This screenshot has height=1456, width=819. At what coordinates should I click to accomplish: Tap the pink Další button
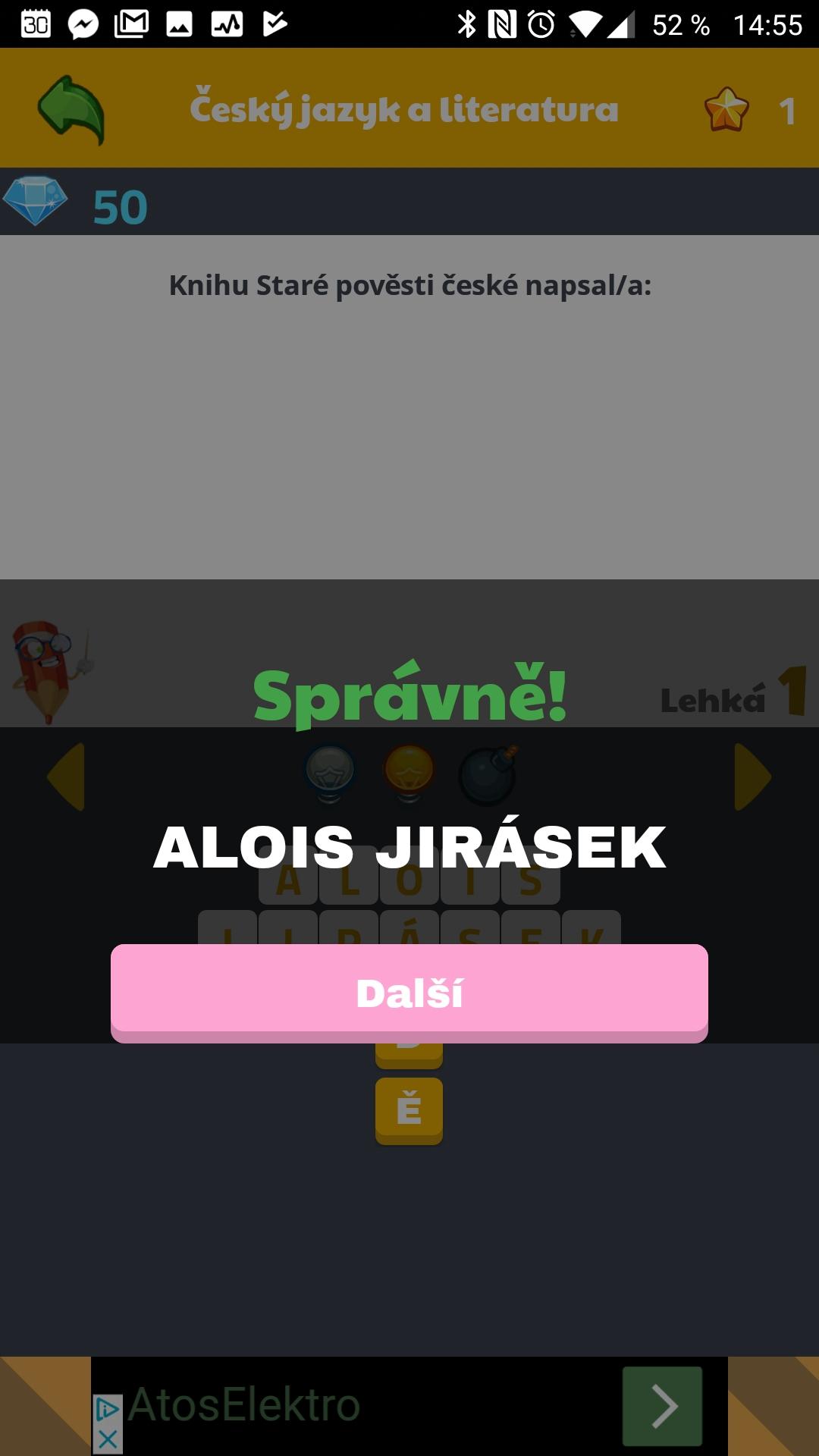tap(409, 992)
